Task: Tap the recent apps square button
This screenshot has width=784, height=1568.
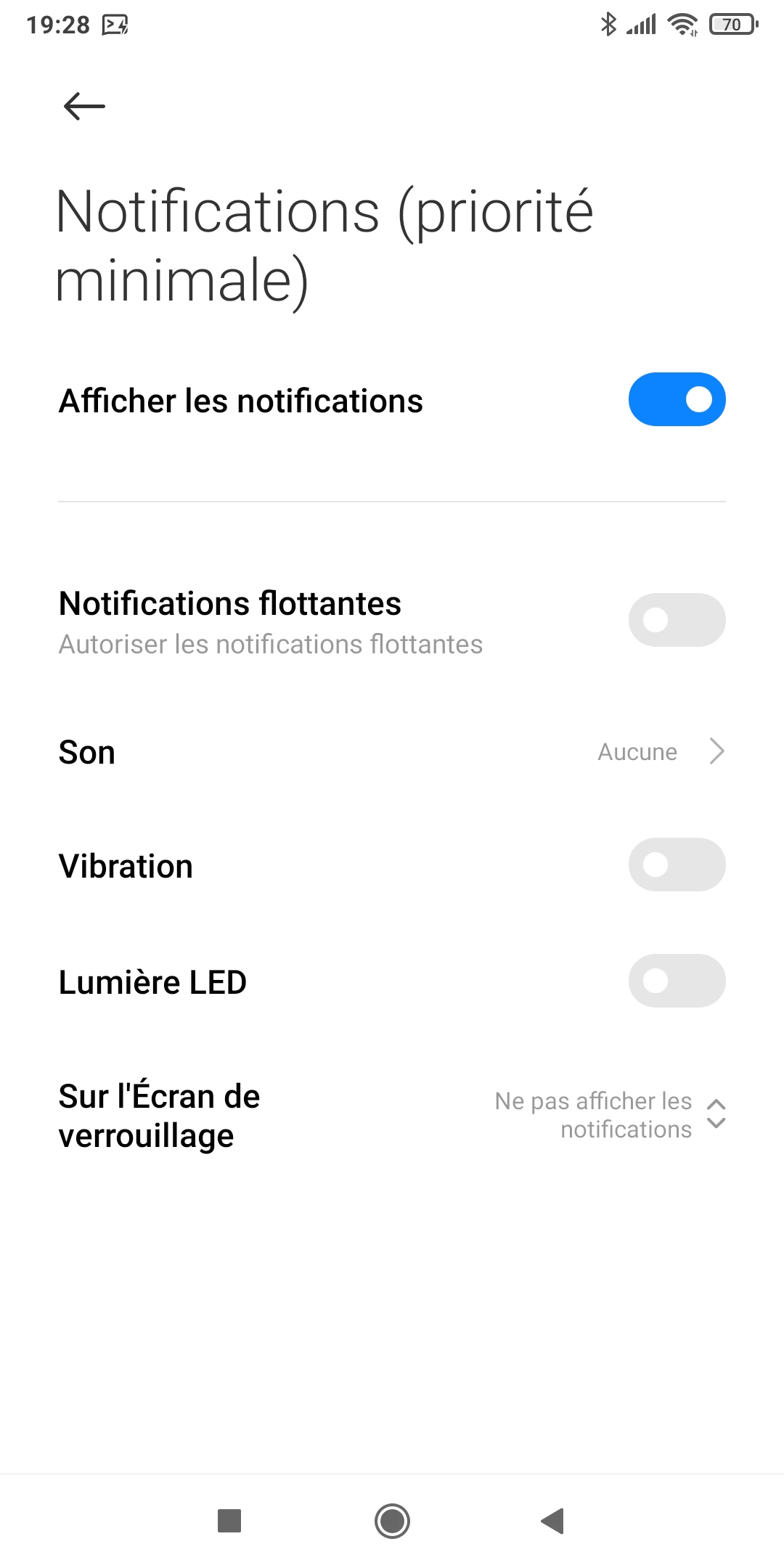Action: [x=229, y=1520]
